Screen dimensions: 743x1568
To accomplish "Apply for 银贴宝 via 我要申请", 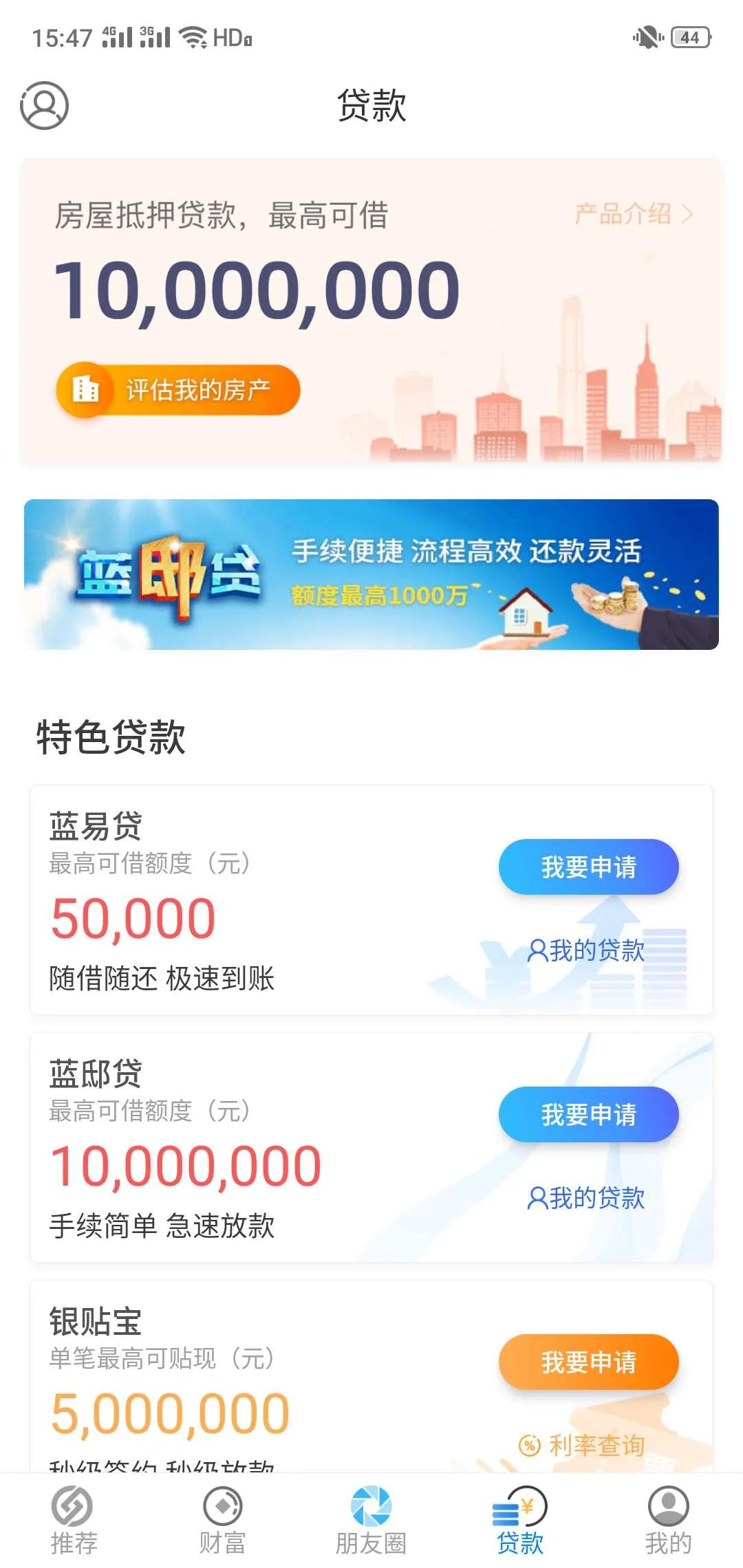I will (x=588, y=1362).
